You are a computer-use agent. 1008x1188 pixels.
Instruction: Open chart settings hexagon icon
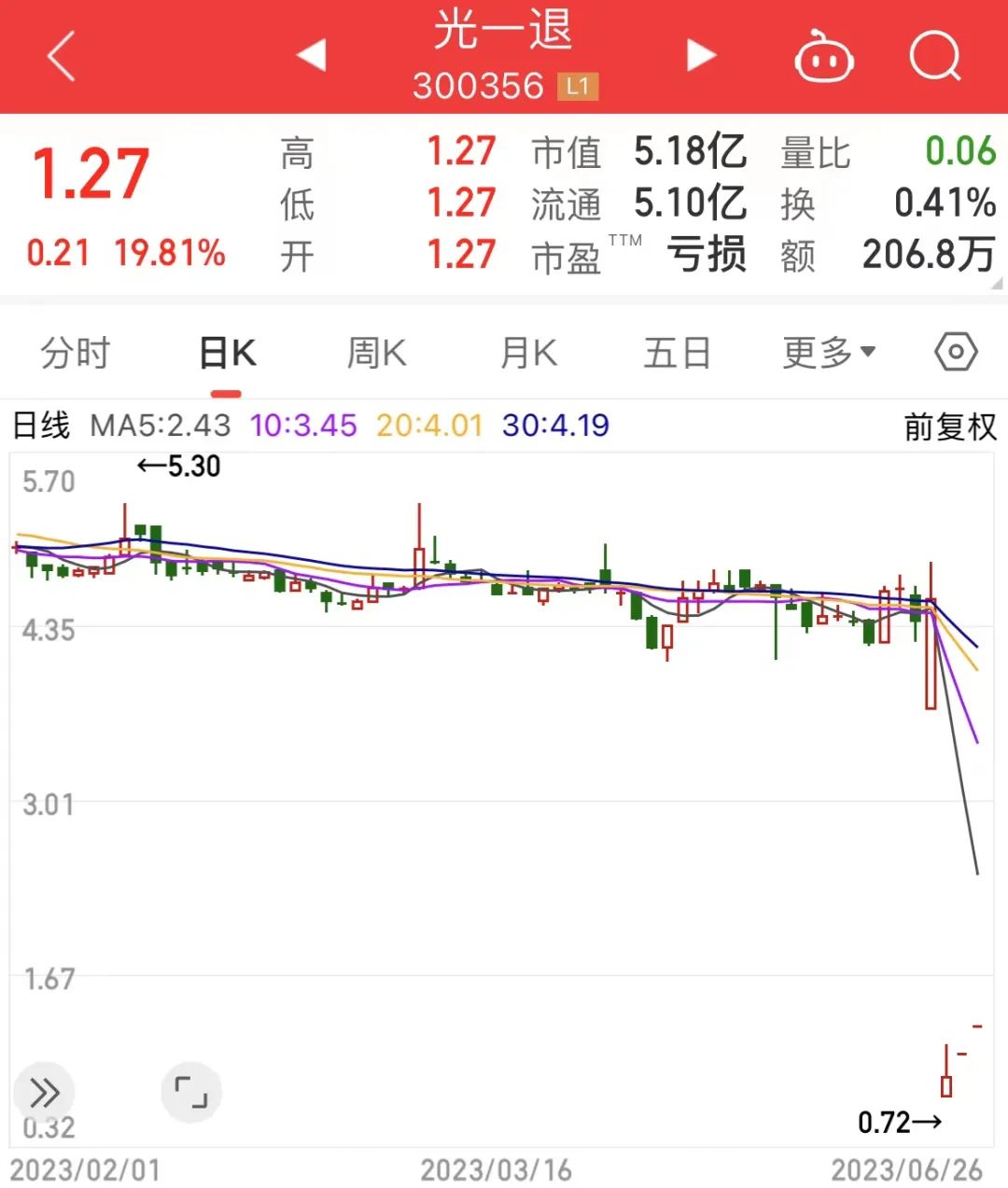(956, 353)
